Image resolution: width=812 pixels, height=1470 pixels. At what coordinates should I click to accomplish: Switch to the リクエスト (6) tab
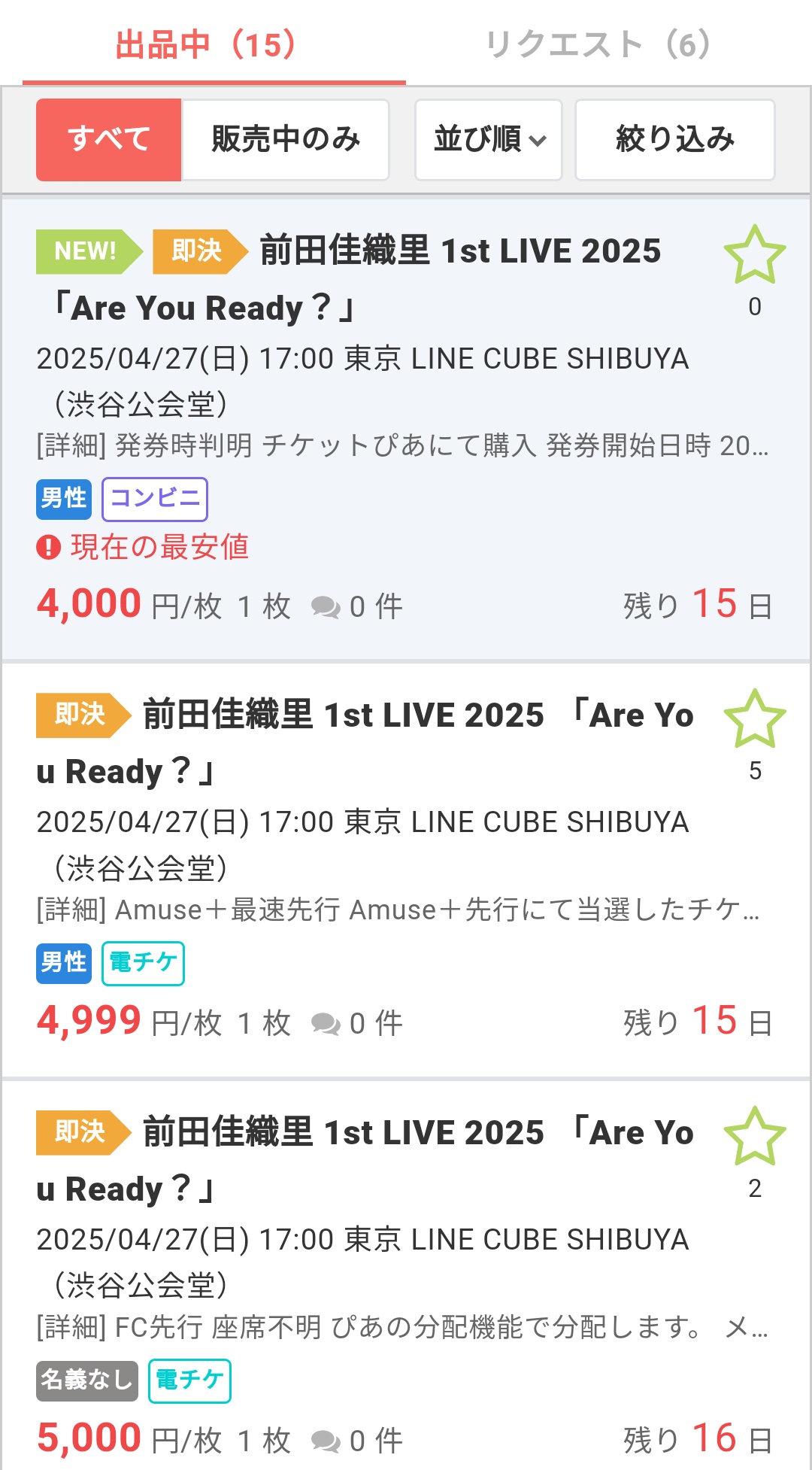point(598,44)
